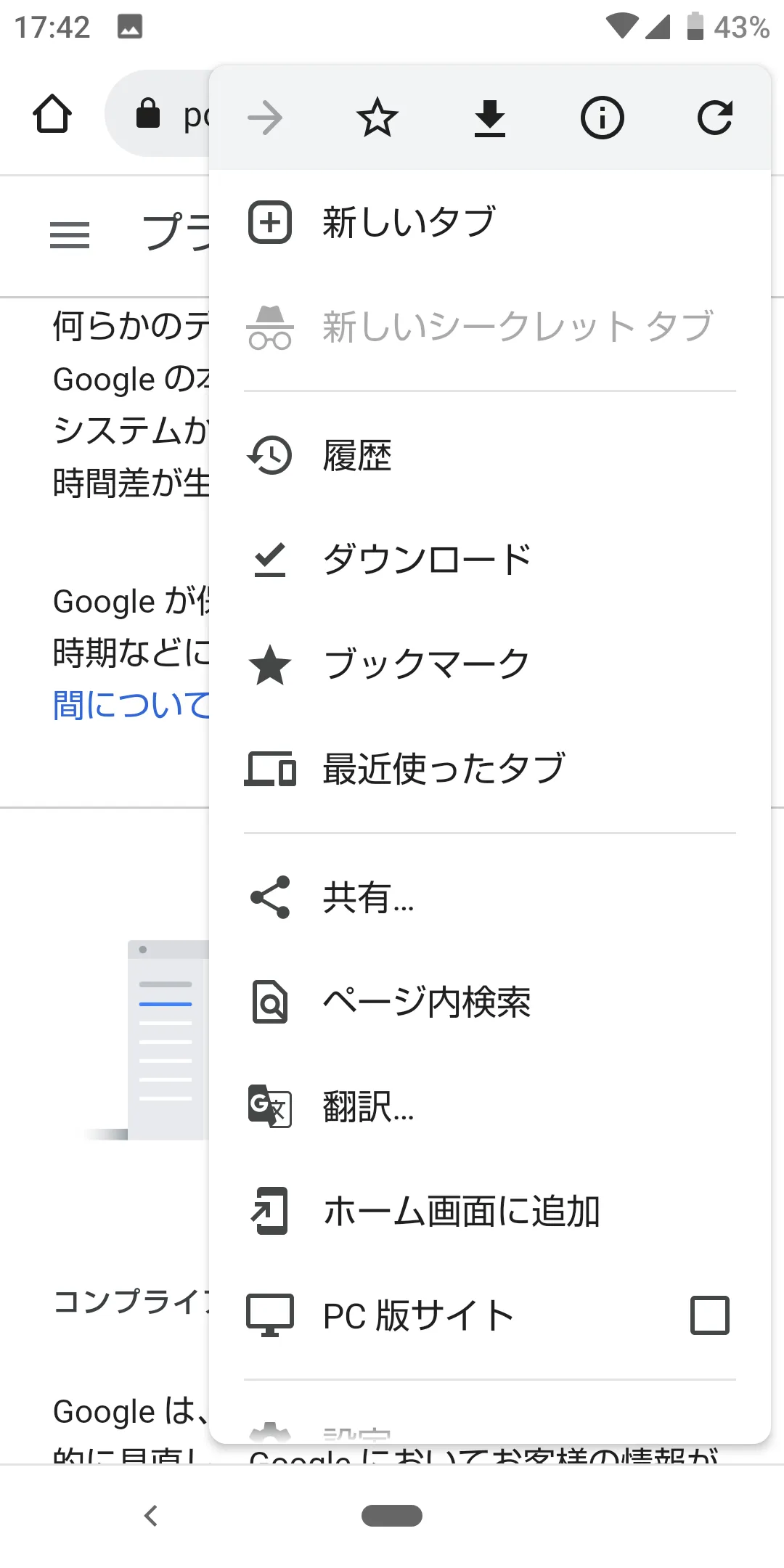Screen dimensions: 784x1568
Task: Show 最近使ったタブ
Action: [490, 769]
